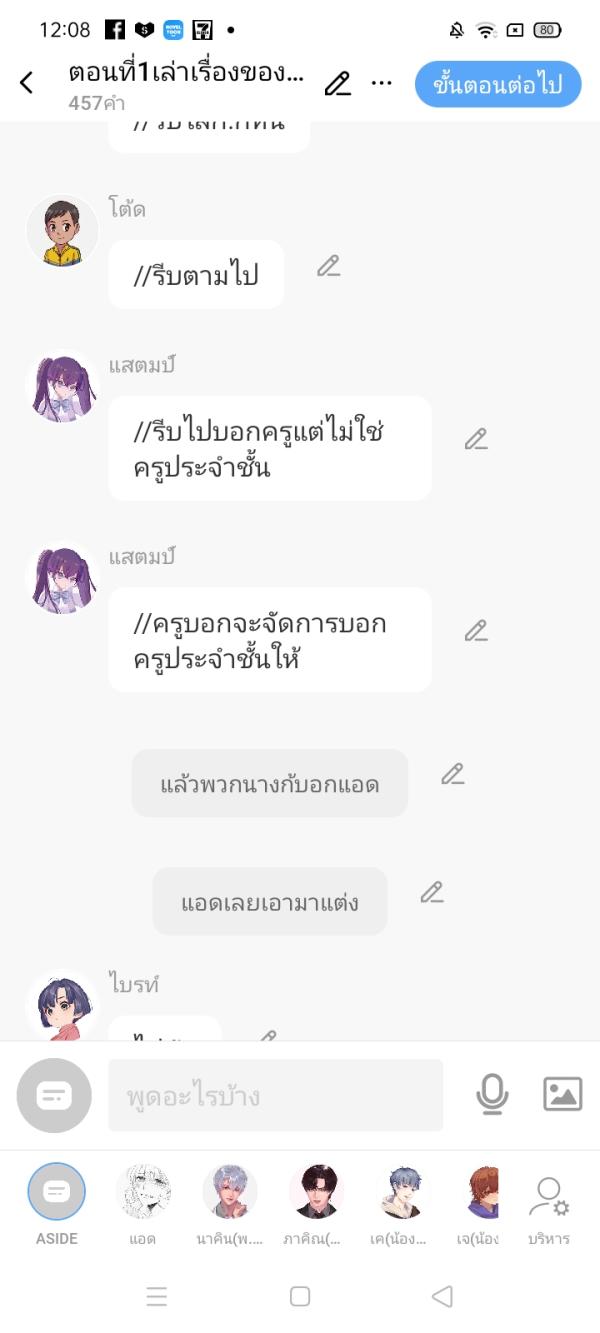Edit the message //รีบไปบอกครูแต่ไม่ใช่ครูประจำชั้น

476,439
